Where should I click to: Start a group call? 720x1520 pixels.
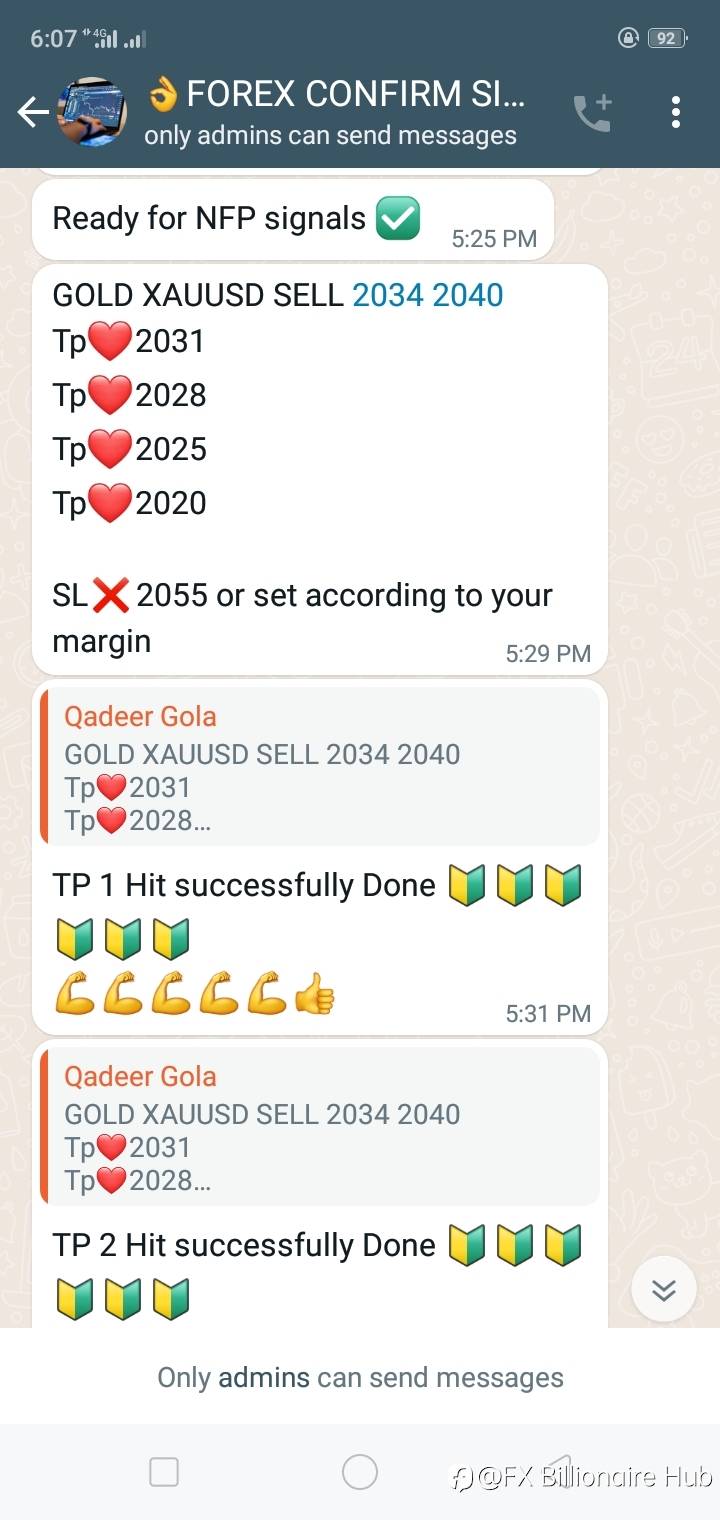point(592,113)
